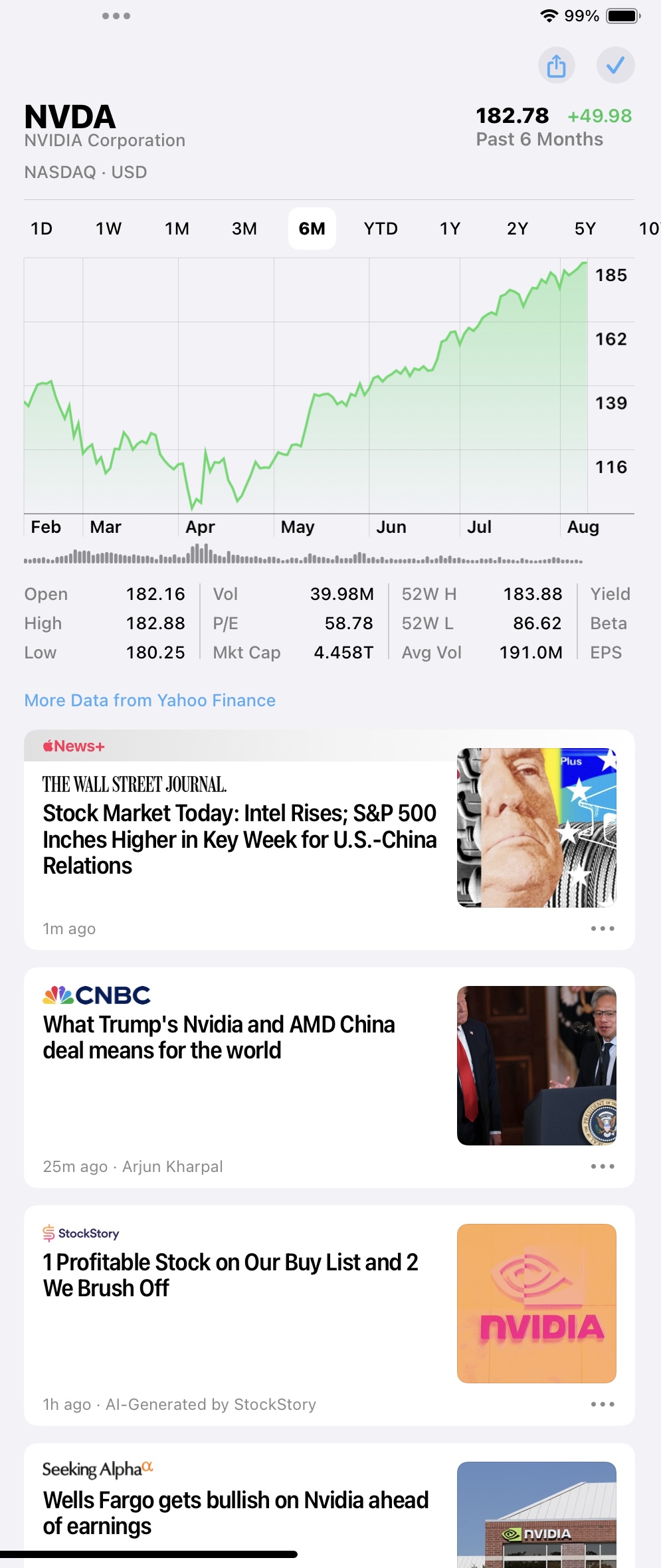Read CNBC story on Nvidia AMD China deal
Screen dimensions: 661x1568
tap(219, 1037)
